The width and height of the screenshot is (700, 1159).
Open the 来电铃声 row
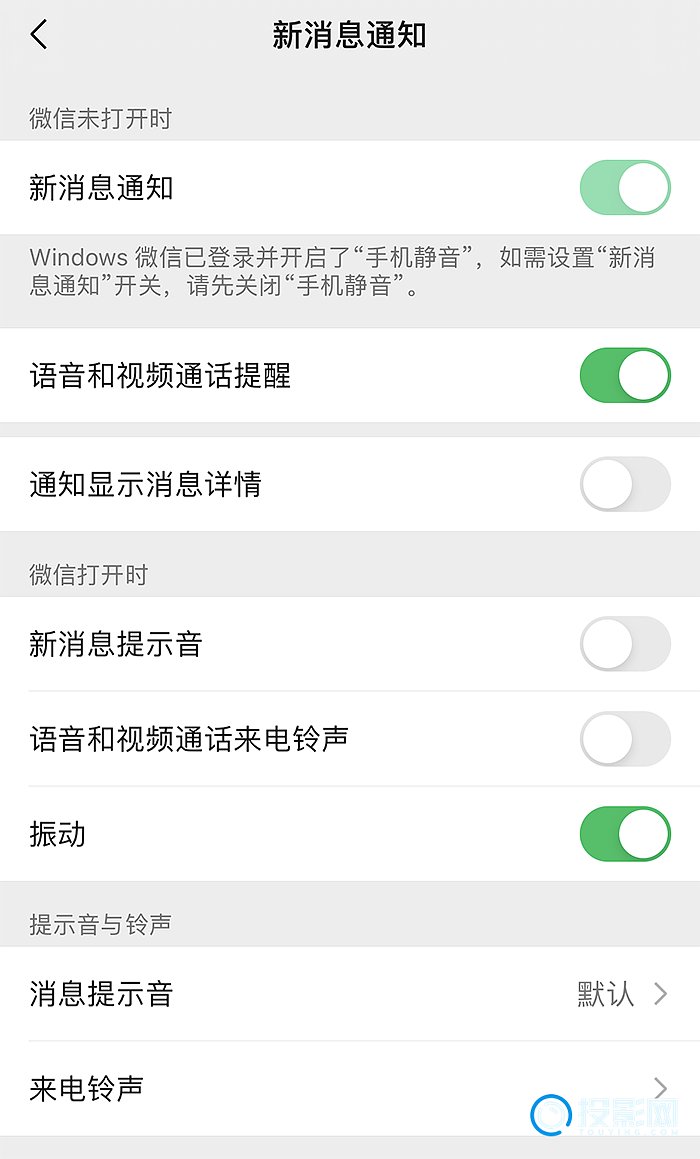350,1088
